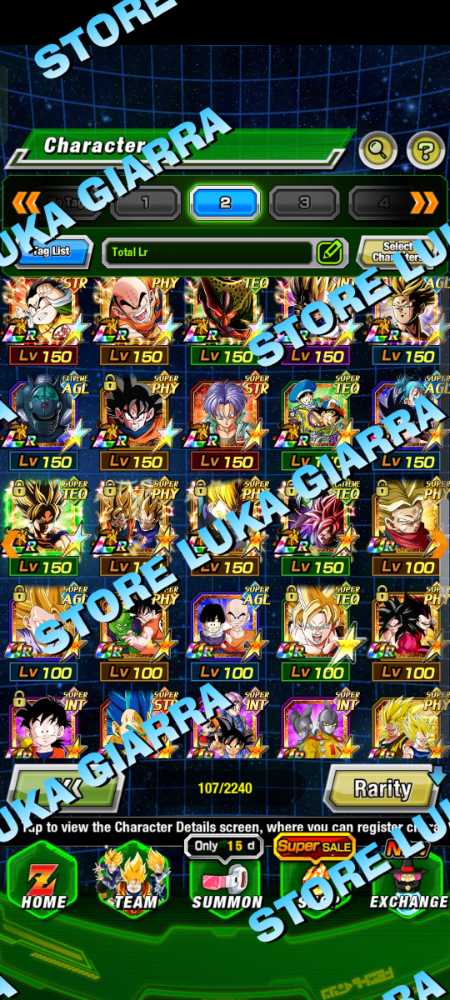Open the Exchange menu
Image resolution: width=450 pixels, height=1000 pixels.
pos(409,878)
